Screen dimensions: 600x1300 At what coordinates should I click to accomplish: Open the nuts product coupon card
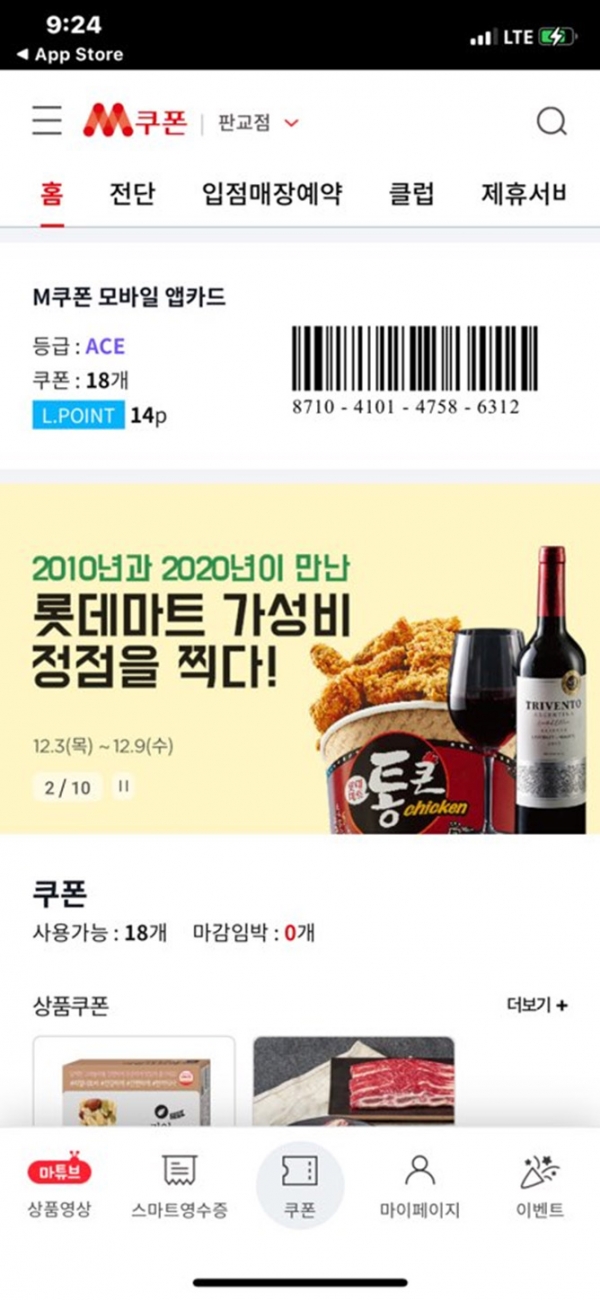(134, 1083)
